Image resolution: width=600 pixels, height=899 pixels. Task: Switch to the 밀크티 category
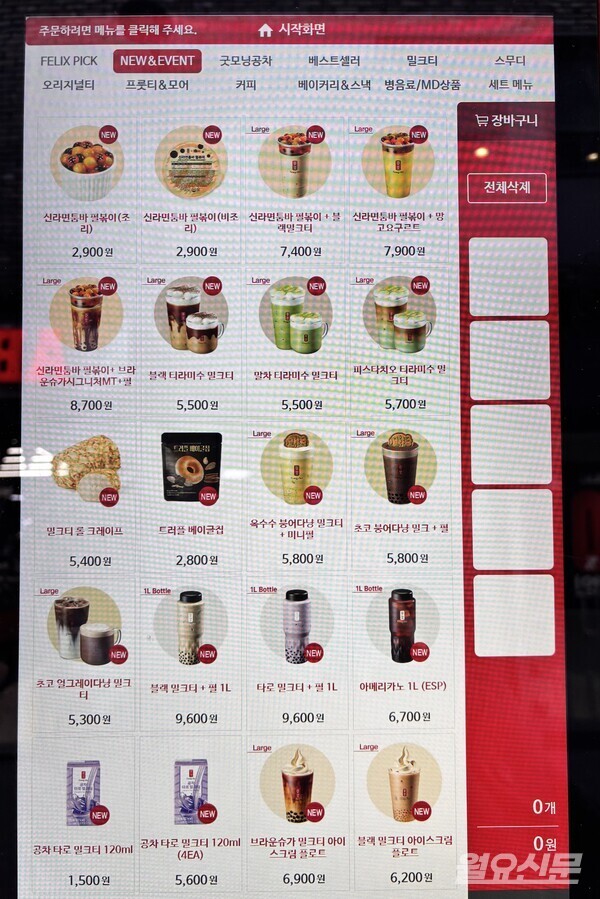pos(422,61)
